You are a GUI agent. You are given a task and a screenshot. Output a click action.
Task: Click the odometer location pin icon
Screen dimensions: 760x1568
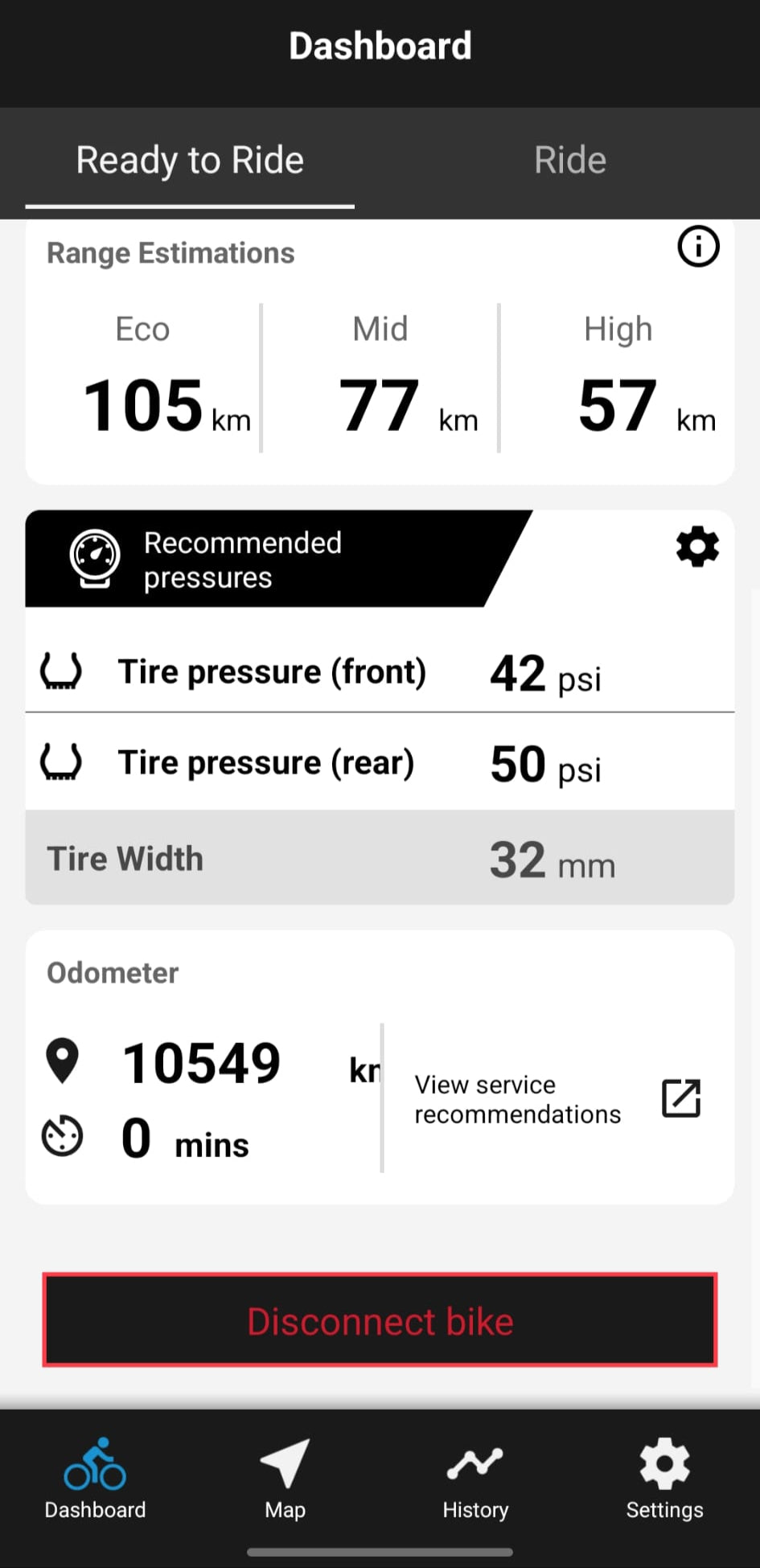[x=62, y=1060]
